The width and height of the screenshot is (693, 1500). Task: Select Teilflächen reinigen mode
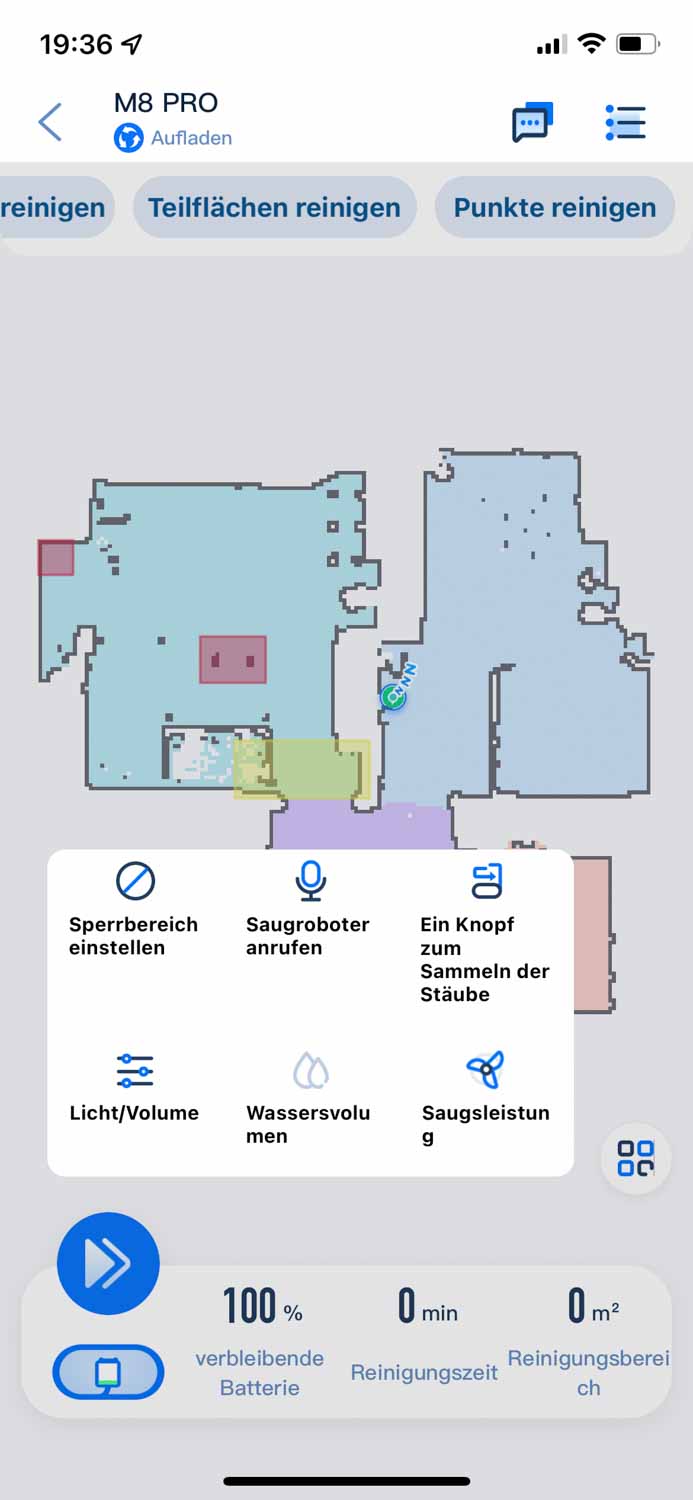(x=274, y=208)
